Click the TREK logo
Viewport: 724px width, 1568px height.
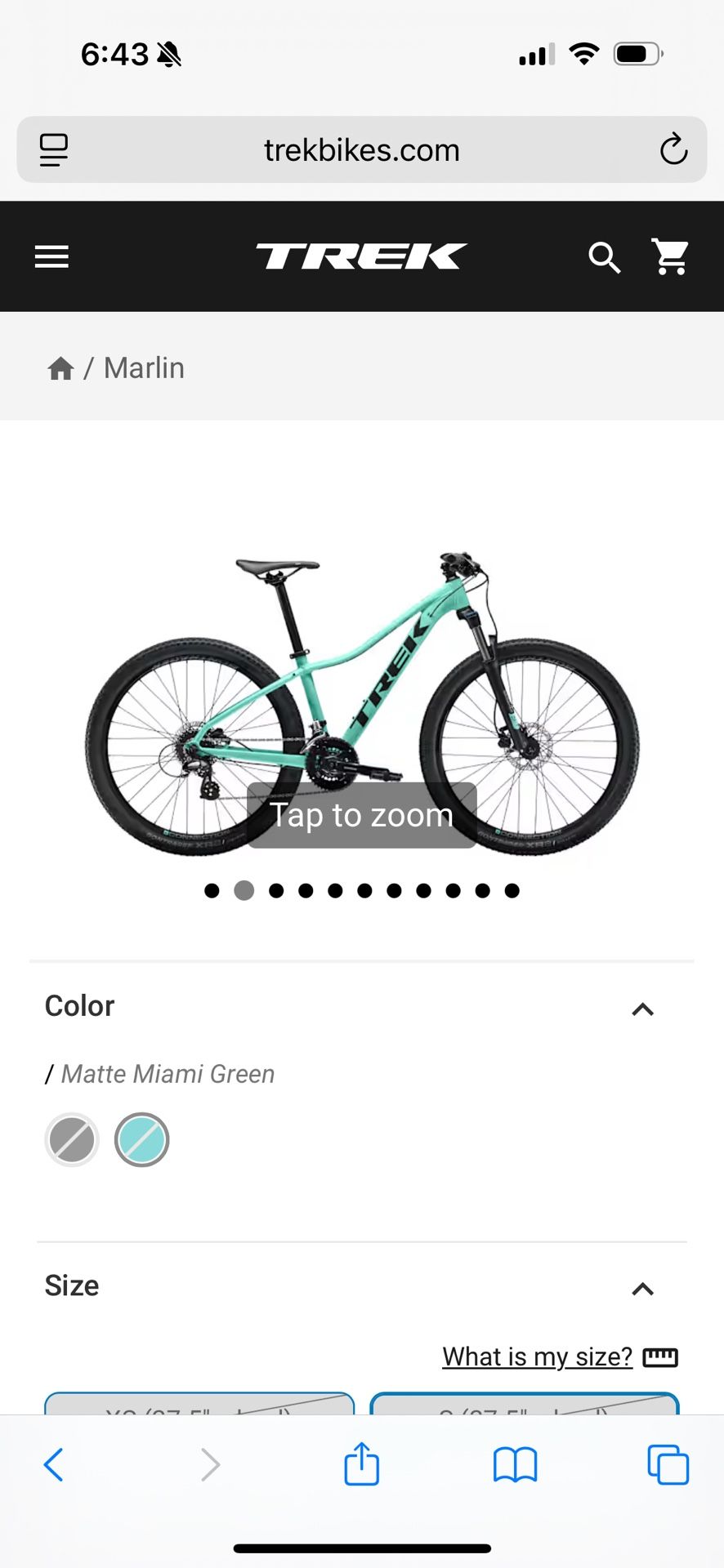(x=361, y=256)
